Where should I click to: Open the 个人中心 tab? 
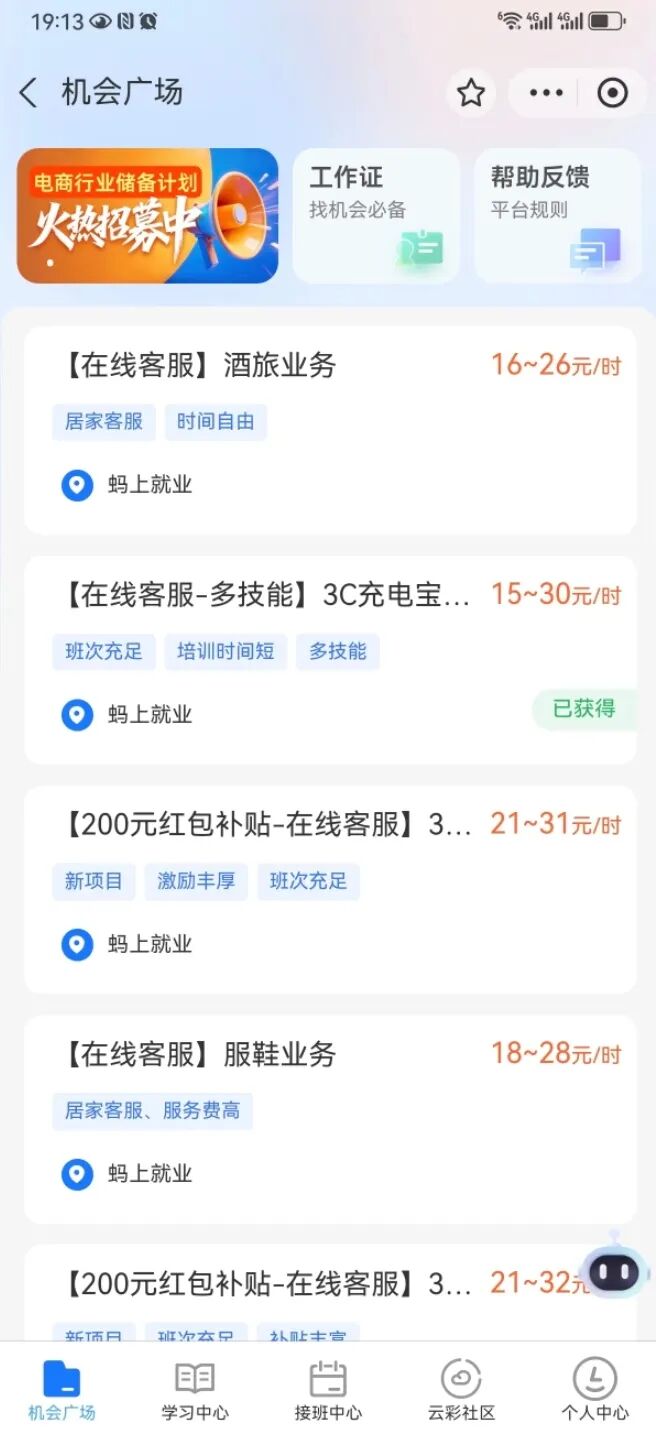(x=595, y=1390)
